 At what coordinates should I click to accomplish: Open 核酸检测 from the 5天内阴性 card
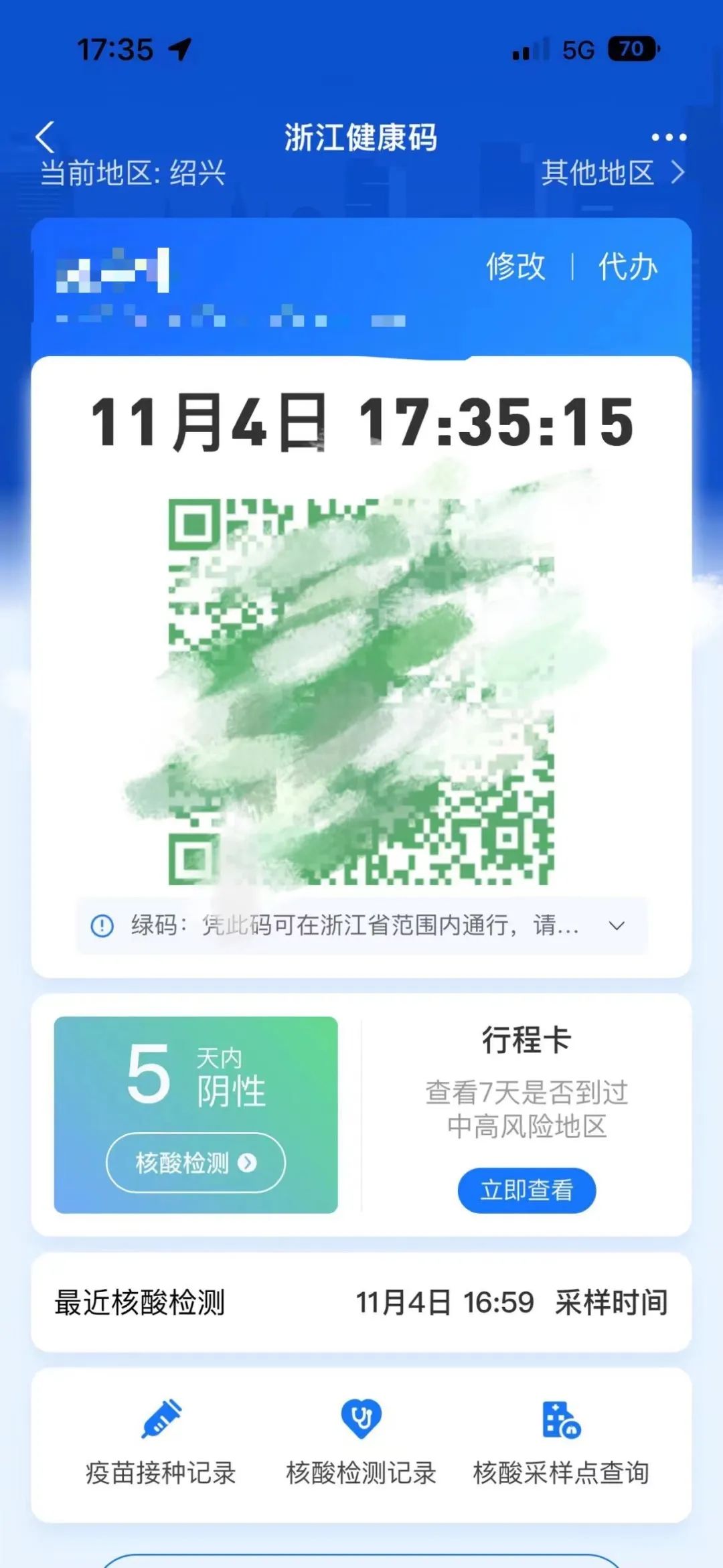(x=195, y=1163)
